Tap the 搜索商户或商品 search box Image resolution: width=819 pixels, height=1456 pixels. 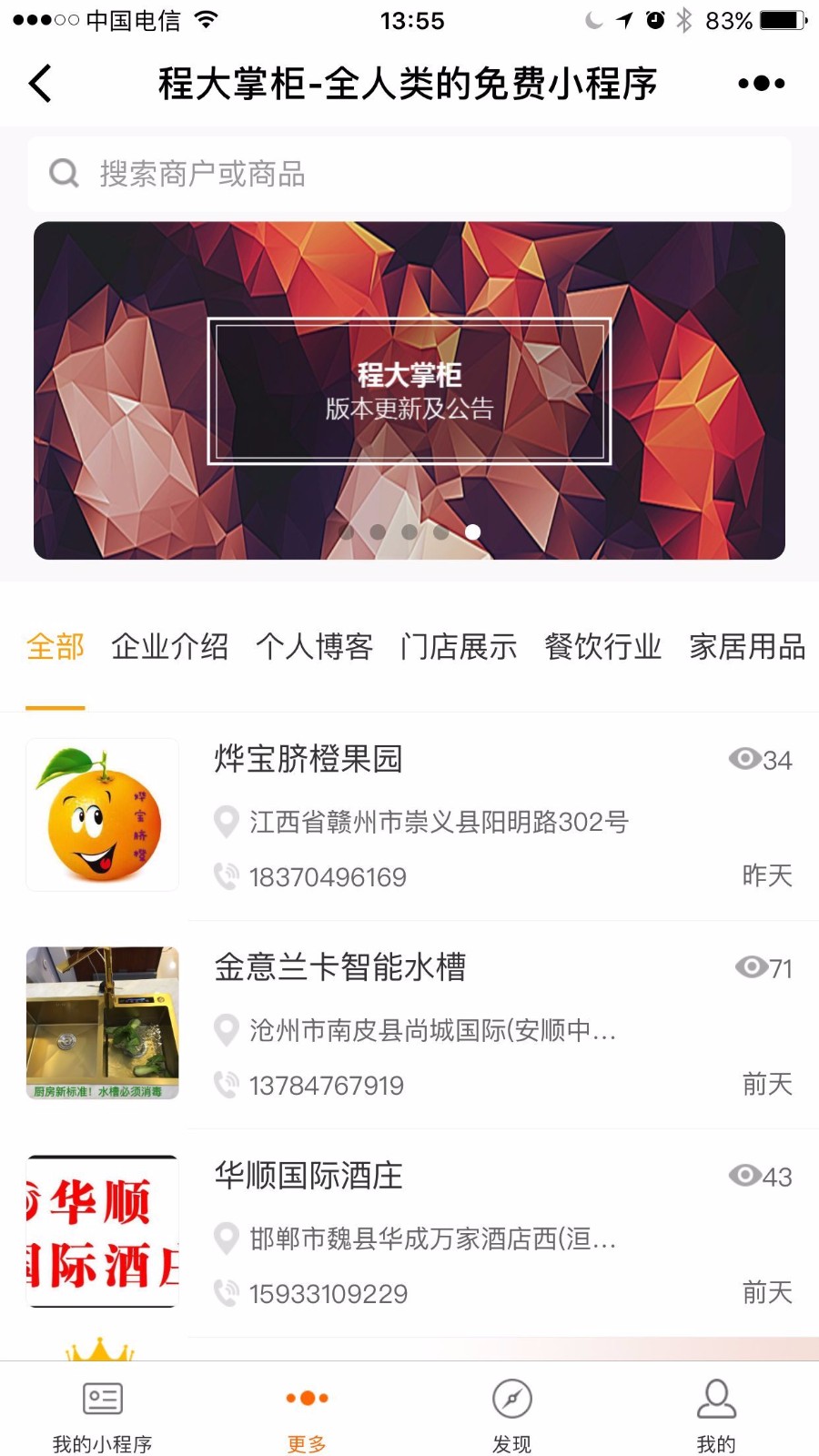(x=409, y=174)
